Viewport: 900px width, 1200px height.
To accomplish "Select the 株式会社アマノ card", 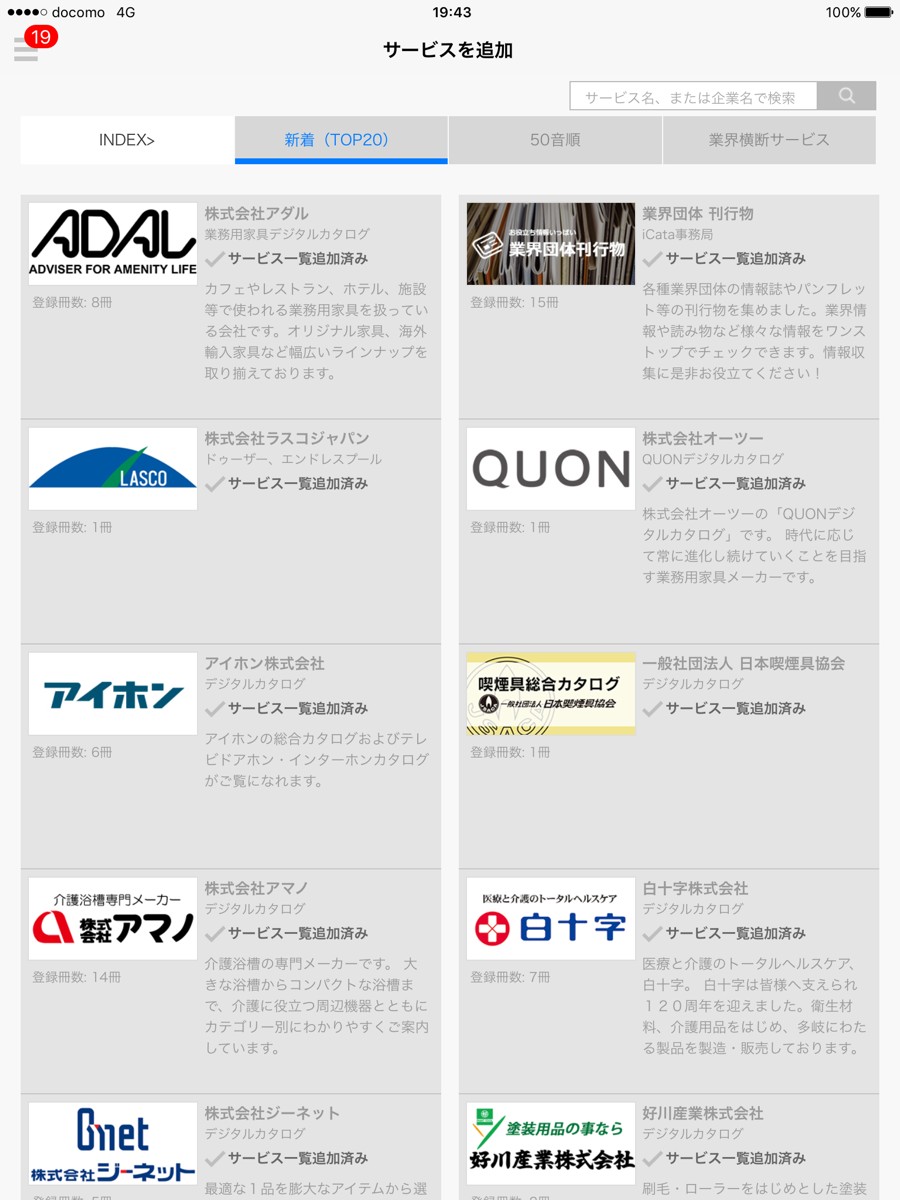I will [x=230, y=981].
